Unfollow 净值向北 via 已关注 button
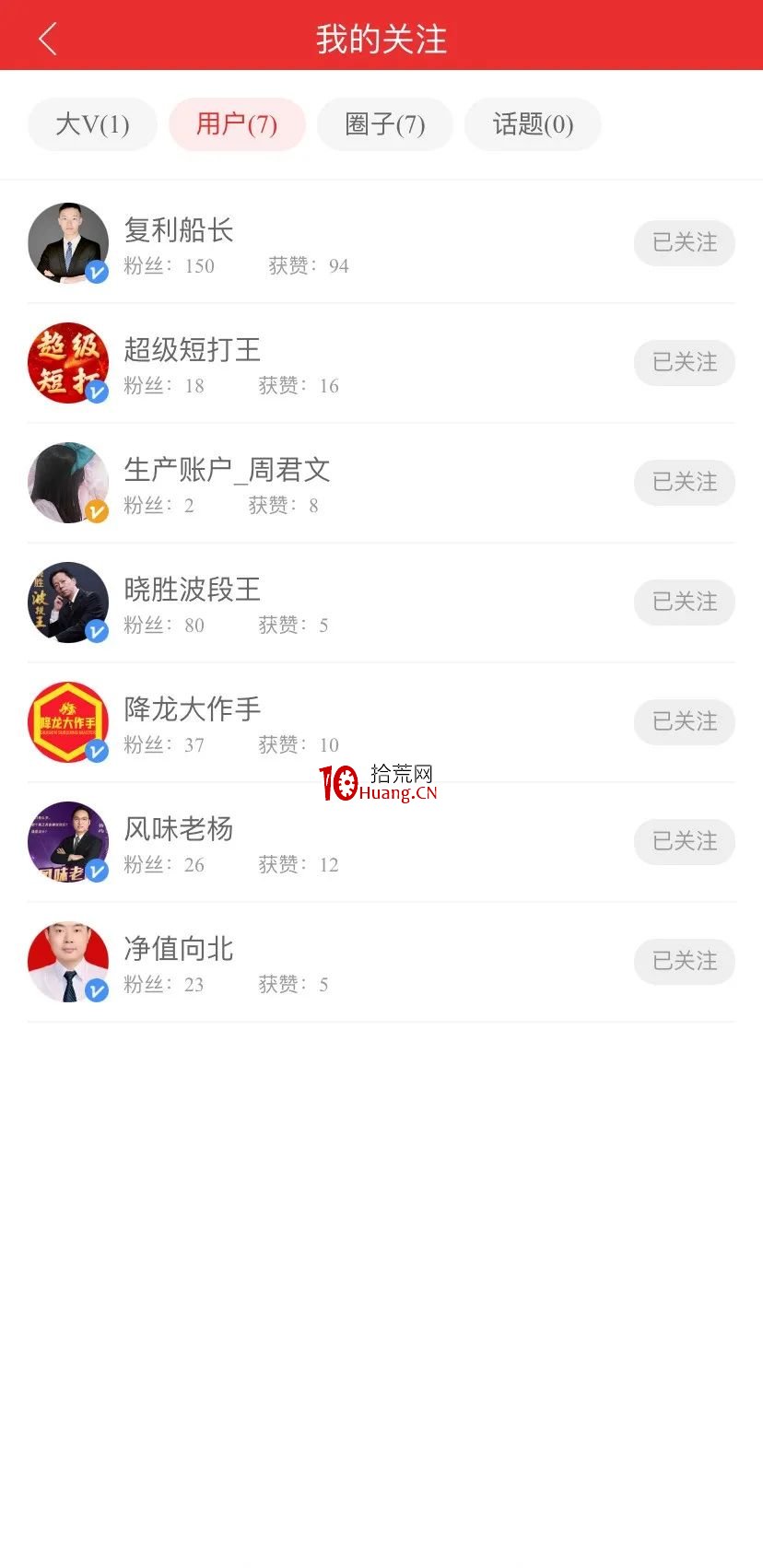 [685, 962]
